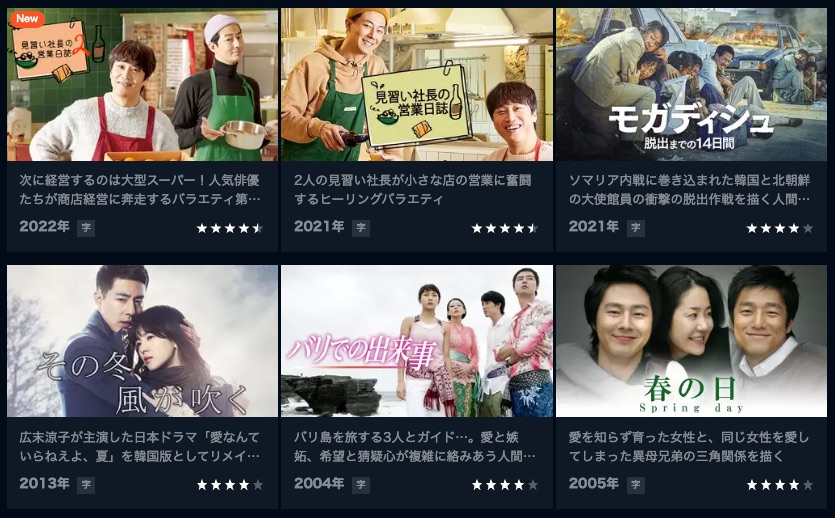View the 春の日 Spring day card

[x=691, y=341]
